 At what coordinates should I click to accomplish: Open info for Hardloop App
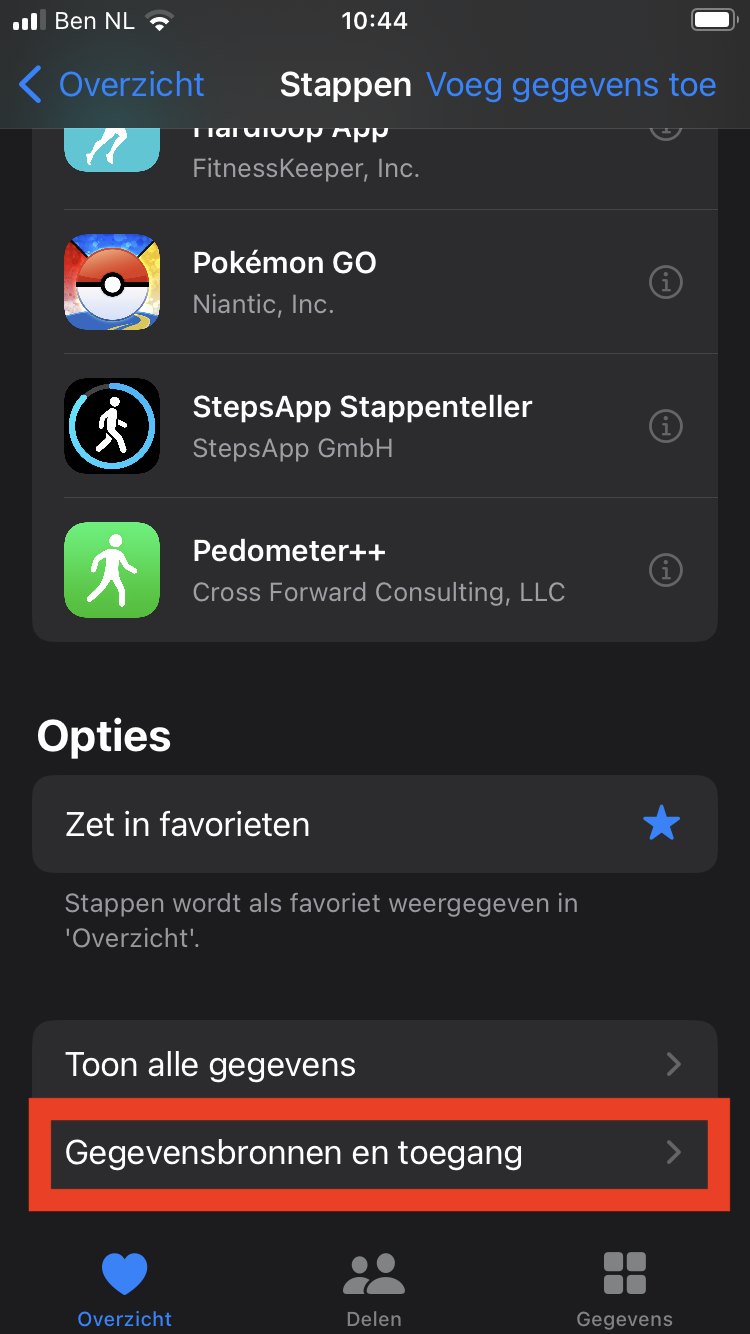[666, 131]
